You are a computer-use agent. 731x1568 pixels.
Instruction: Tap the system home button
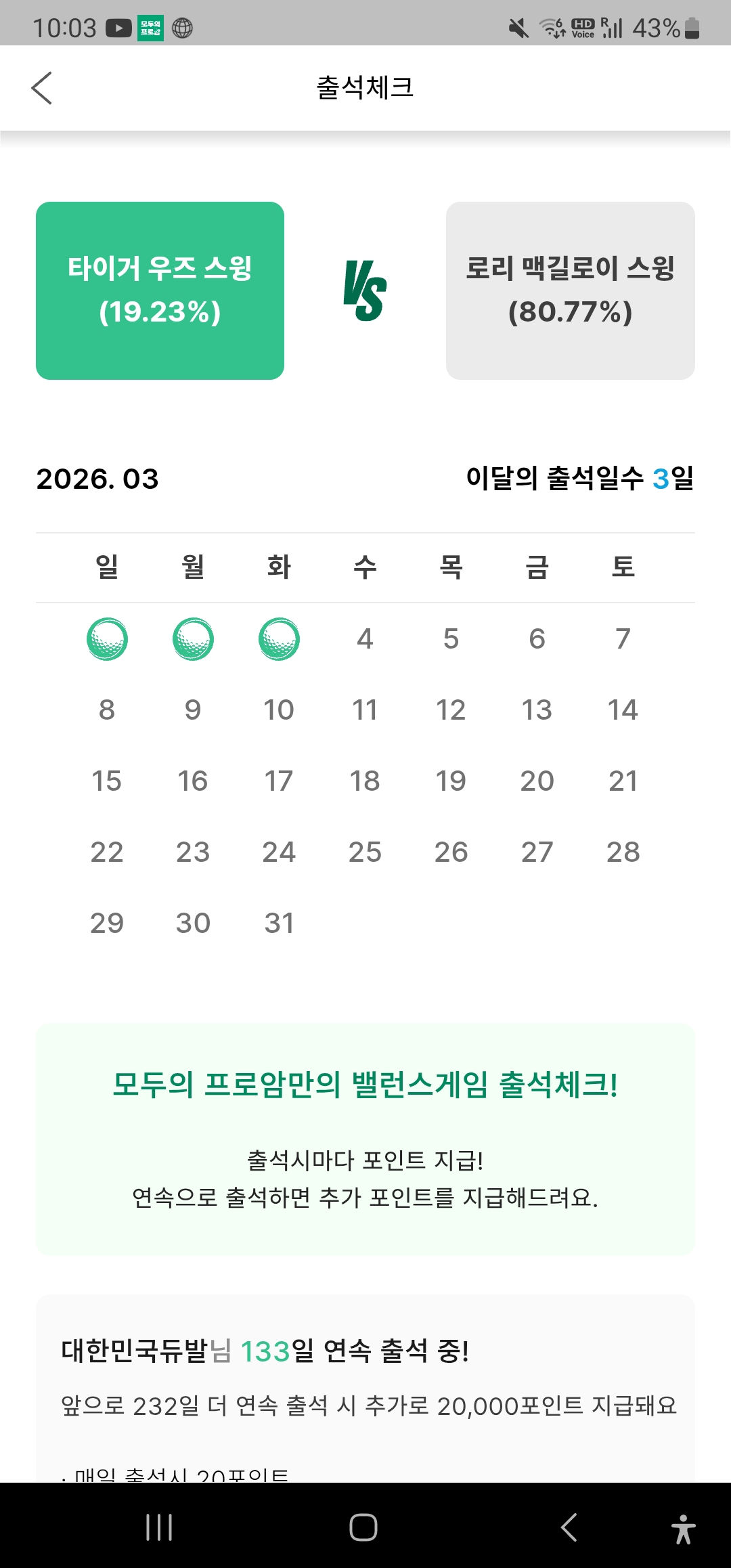tap(363, 1527)
